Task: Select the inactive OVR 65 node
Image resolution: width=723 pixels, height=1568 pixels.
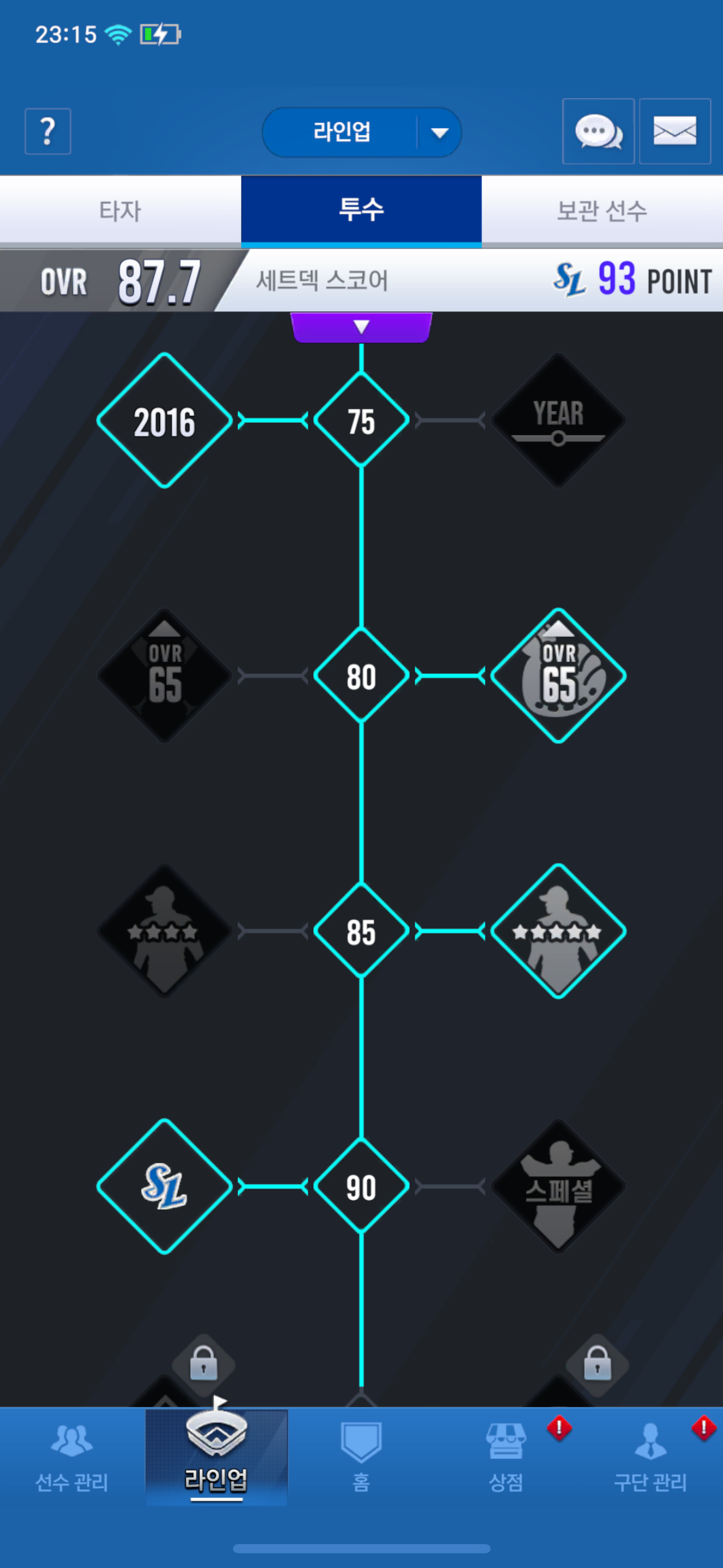Action: tap(164, 676)
